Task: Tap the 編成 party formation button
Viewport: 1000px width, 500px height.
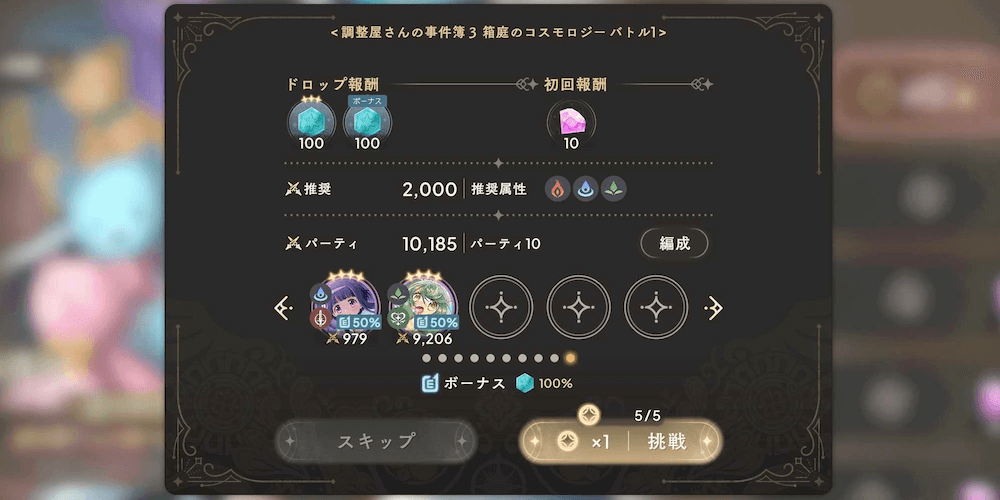Action: (674, 243)
